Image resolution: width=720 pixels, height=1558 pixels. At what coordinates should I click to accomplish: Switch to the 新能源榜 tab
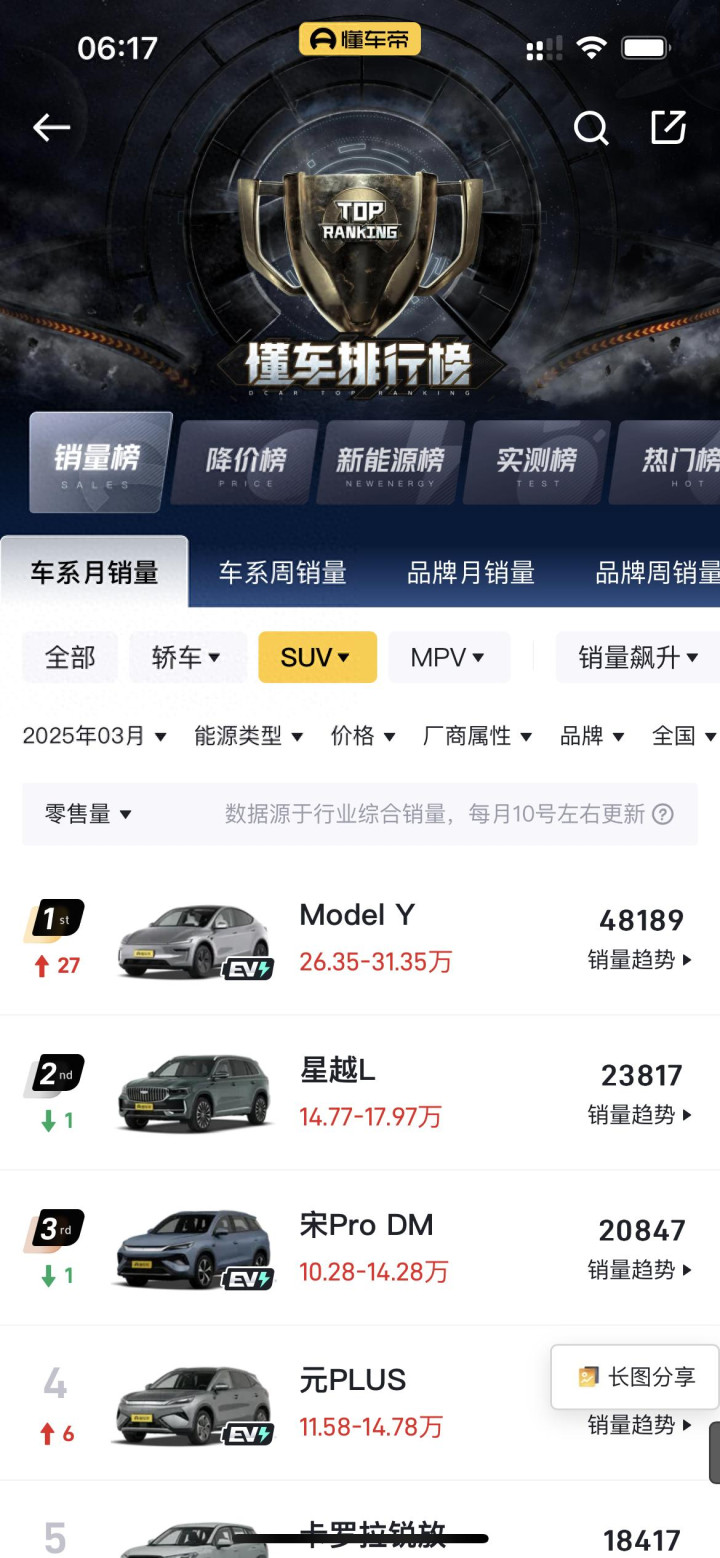pos(390,462)
